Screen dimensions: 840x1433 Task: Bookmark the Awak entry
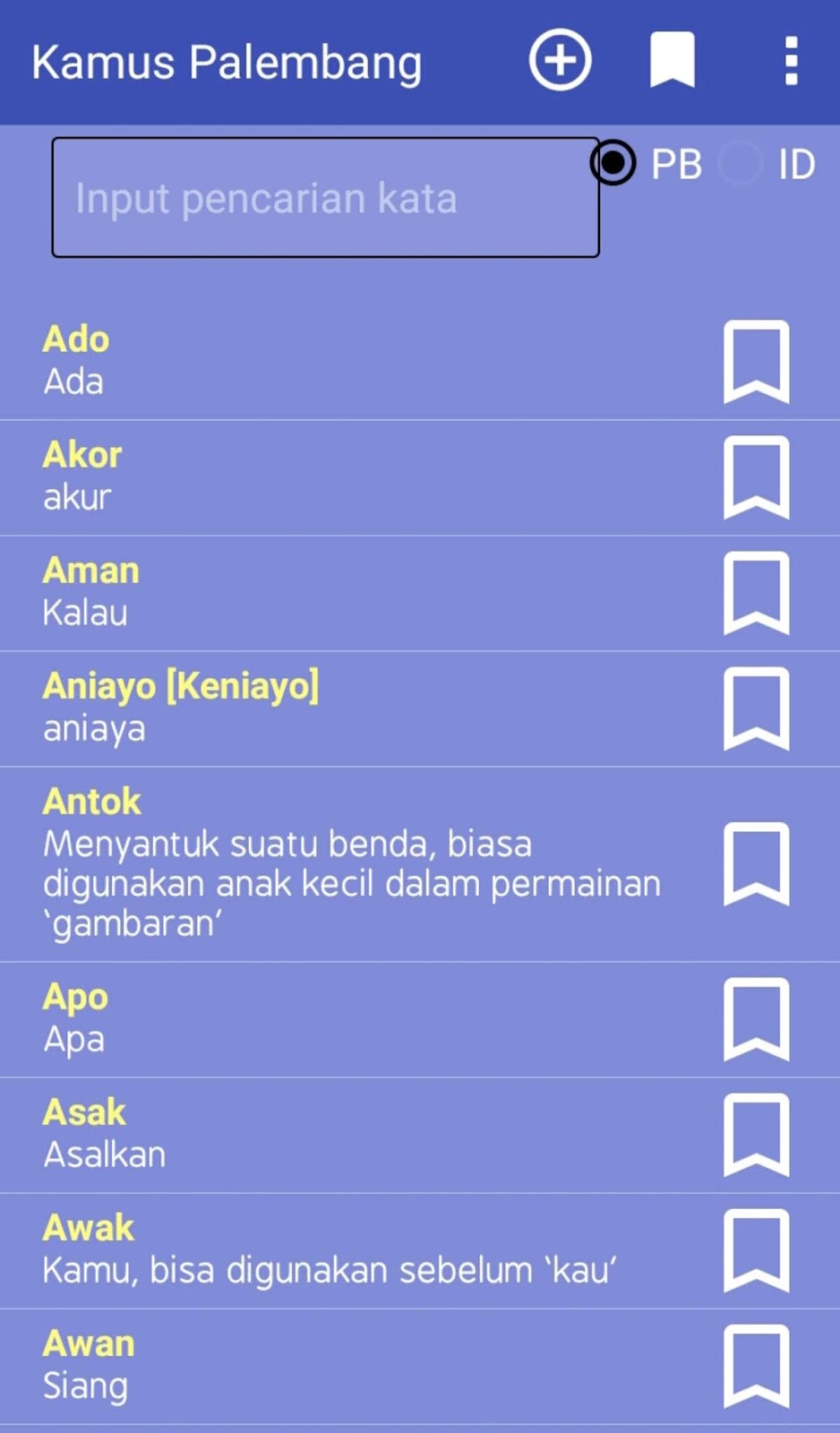point(756,1250)
